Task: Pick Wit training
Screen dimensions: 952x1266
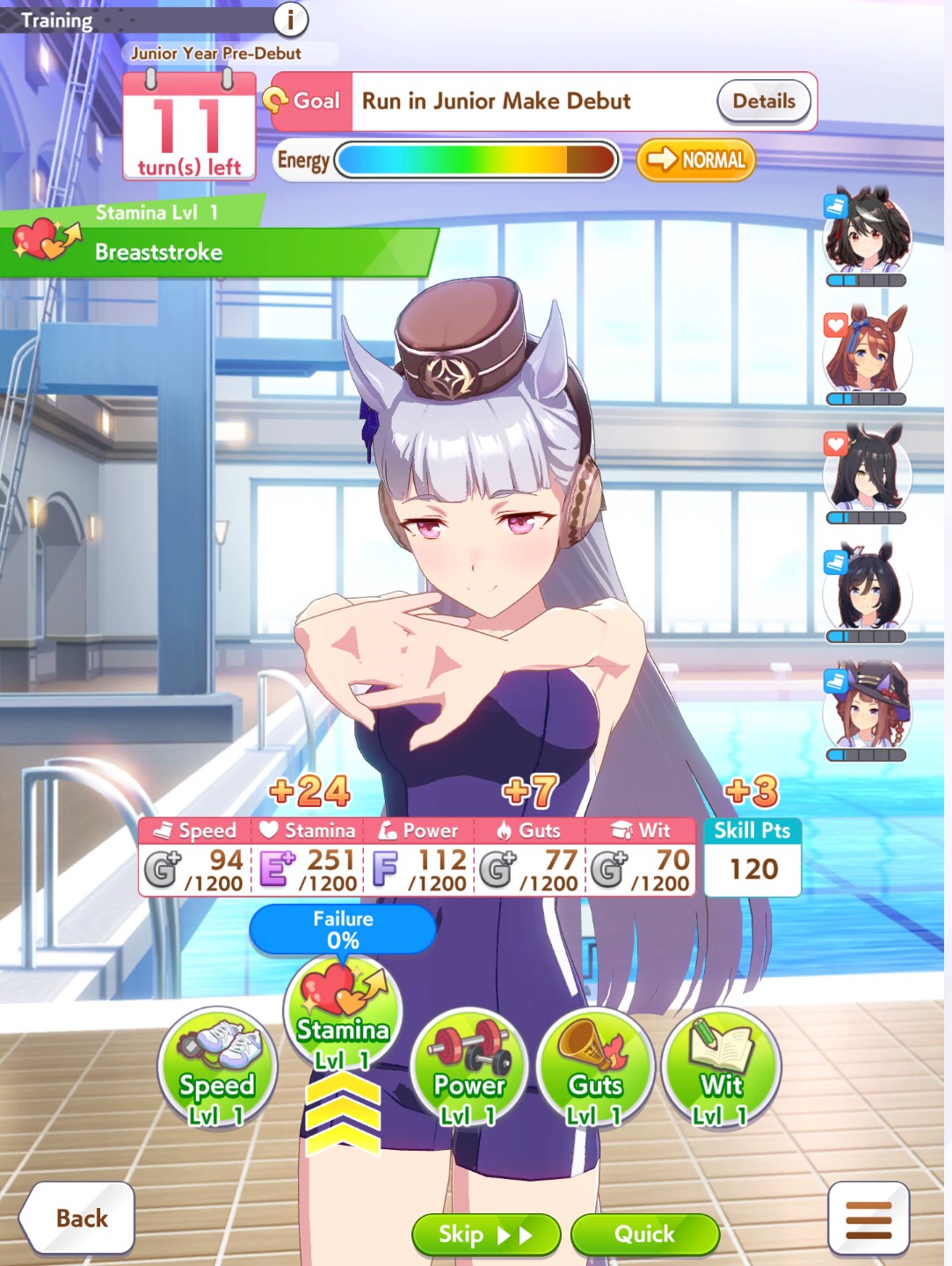Action: point(722,1069)
